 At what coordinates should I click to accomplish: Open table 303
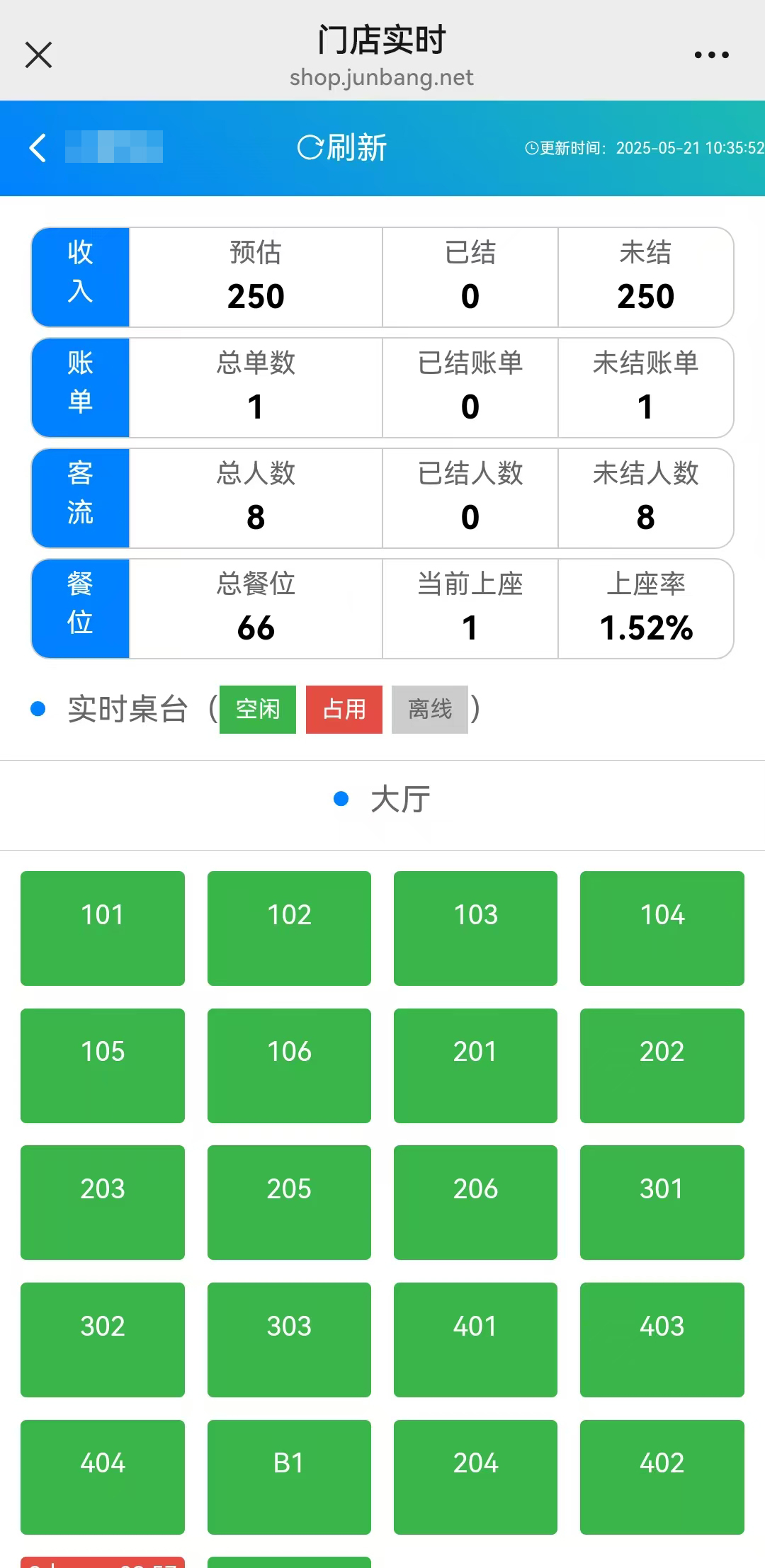(x=289, y=1340)
